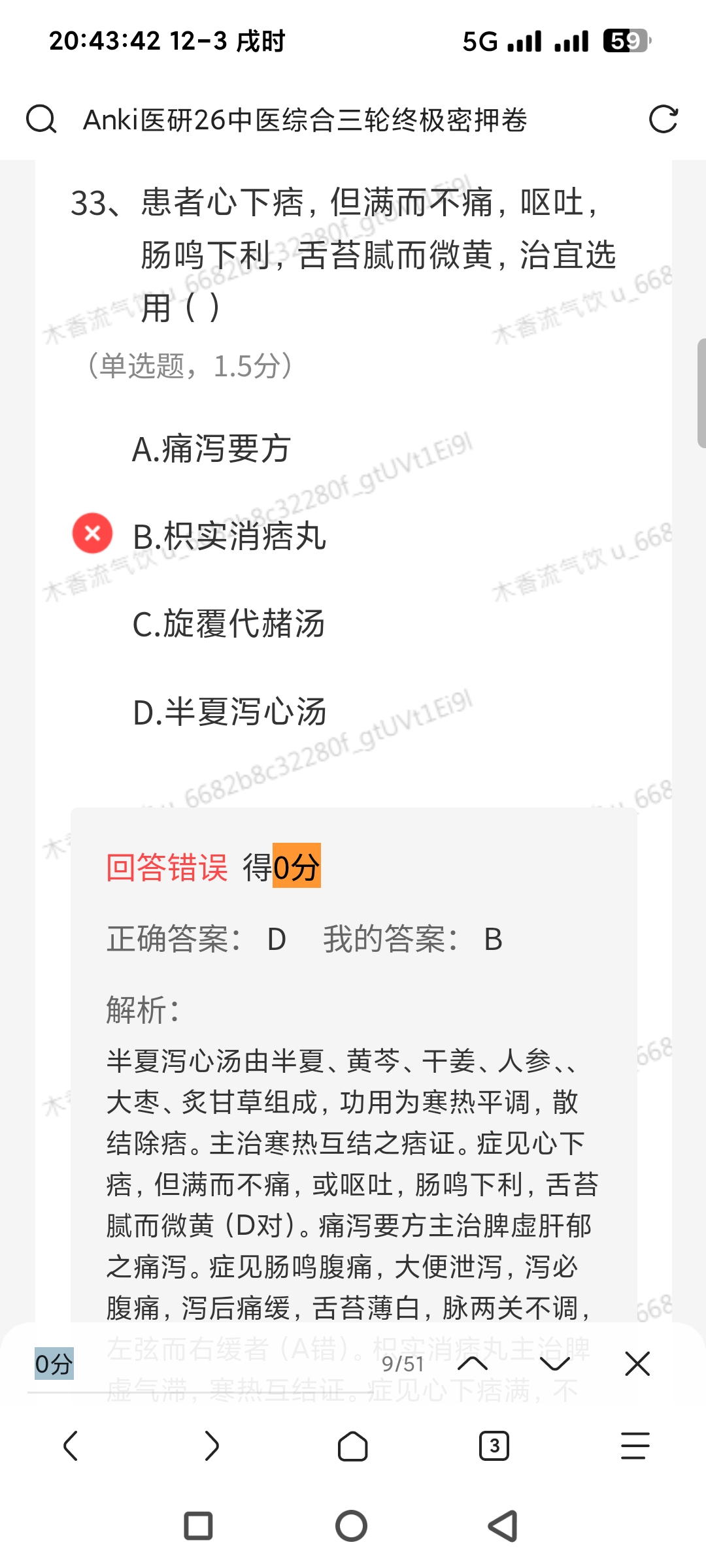The width and height of the screenshot is (706, 1568).
Task: Reload the page with the refresh icon
Action: pyautogui.click(x=663, y=120)
